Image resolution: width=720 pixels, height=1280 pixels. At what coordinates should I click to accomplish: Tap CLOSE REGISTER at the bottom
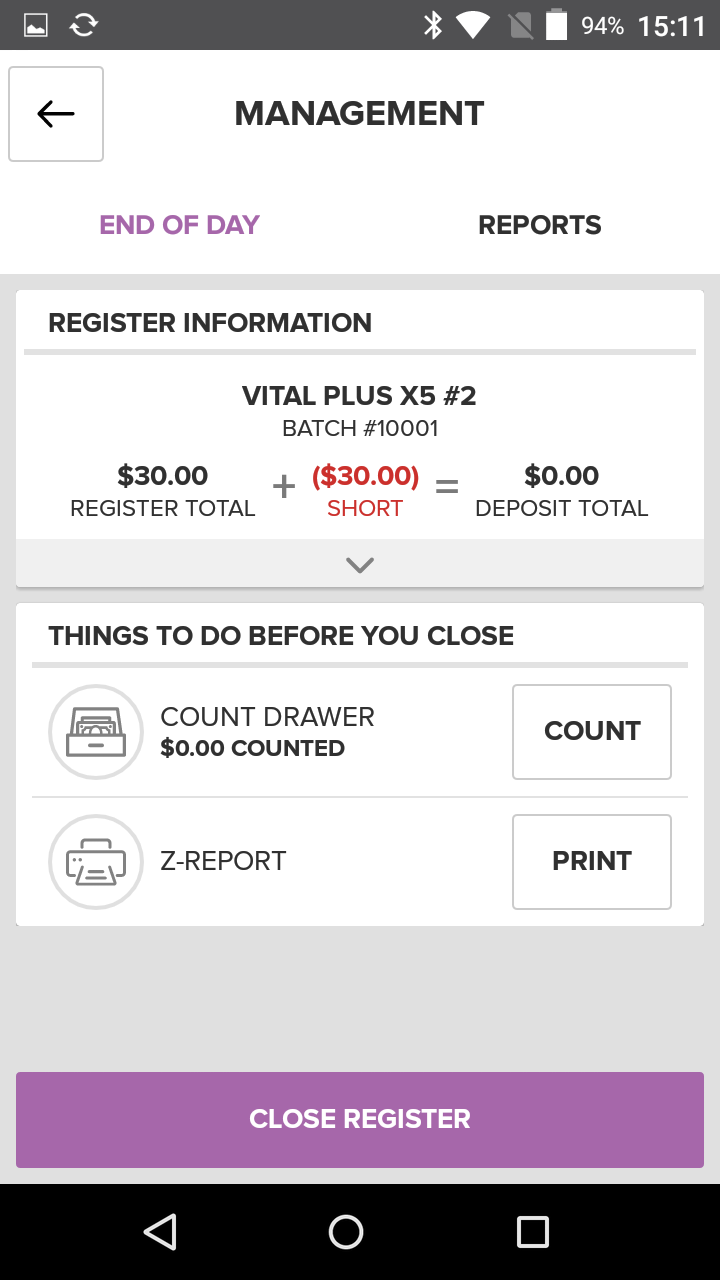[359, 1119]
